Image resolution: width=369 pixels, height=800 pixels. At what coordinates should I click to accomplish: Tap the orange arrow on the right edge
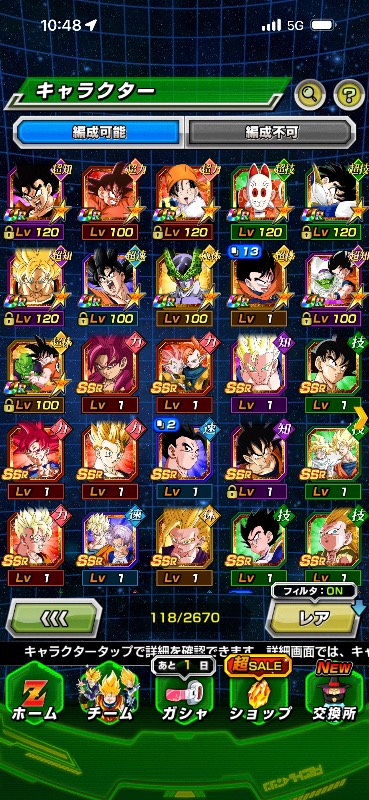361,417
